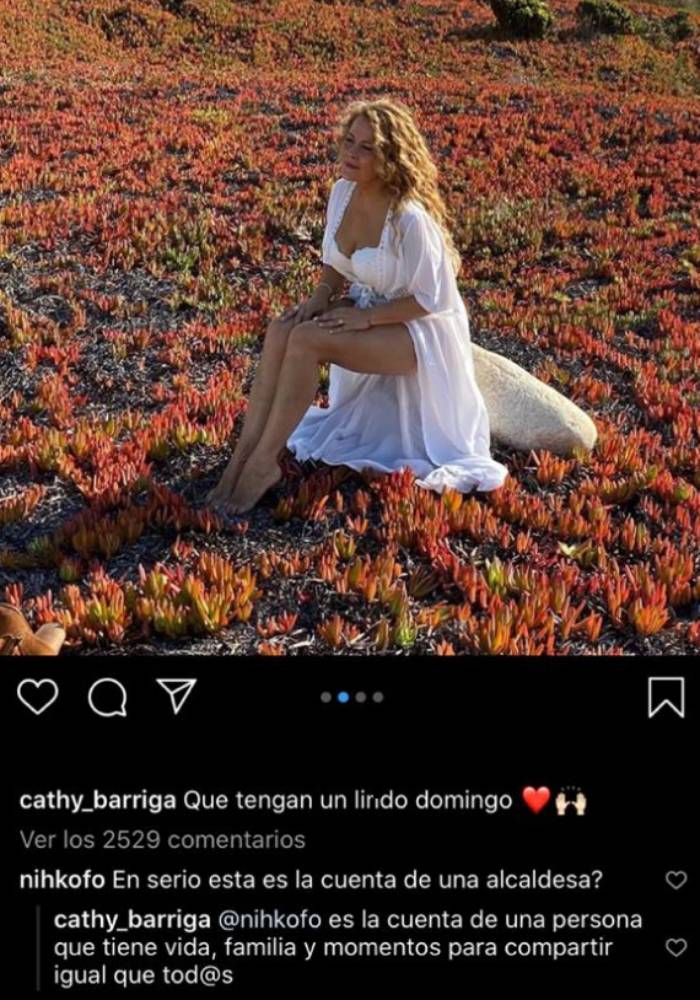Open nihkofo's profile from the comment
Viewport: 700px width, 1000px height.
click(61, 880)
